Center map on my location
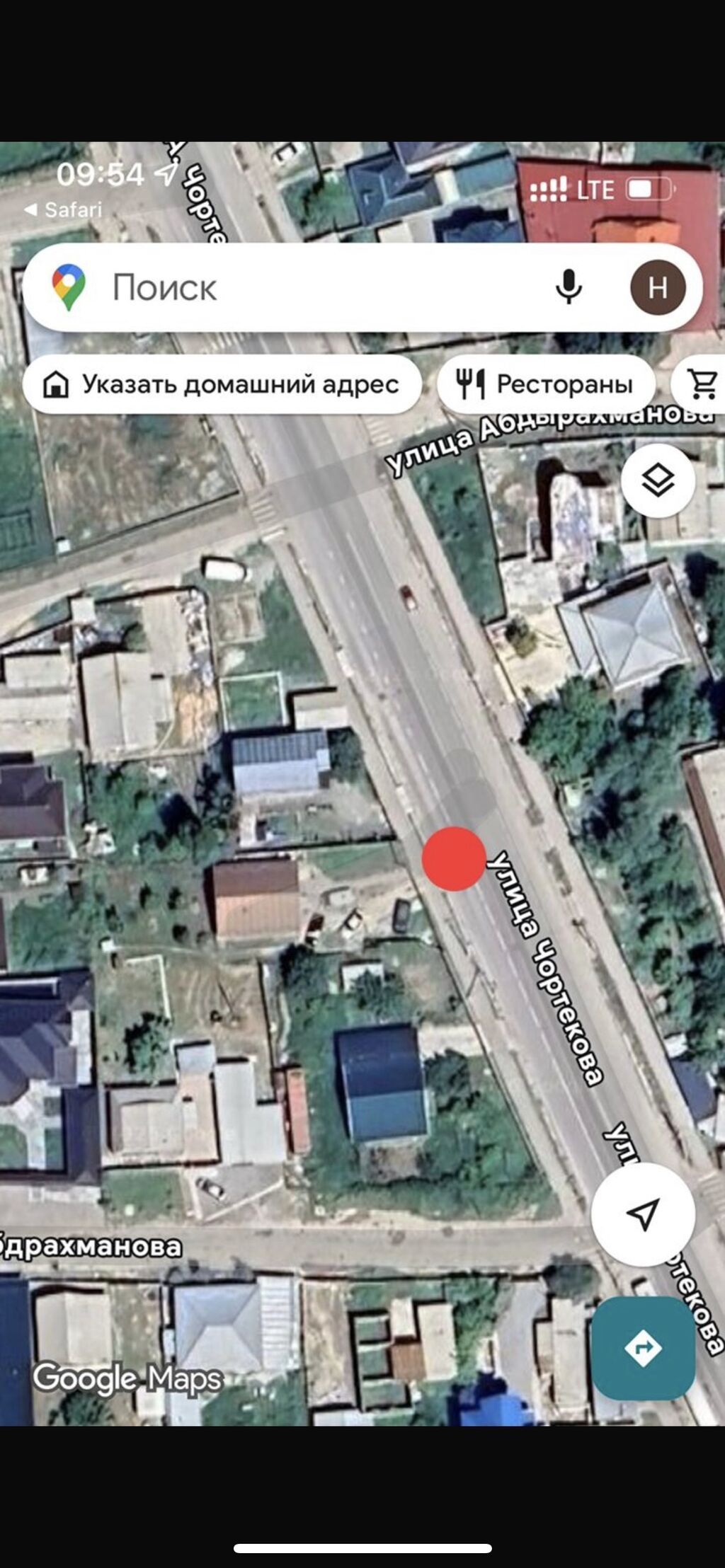This screenshot has width=725, height=1568. click(x=643, y=1214)
